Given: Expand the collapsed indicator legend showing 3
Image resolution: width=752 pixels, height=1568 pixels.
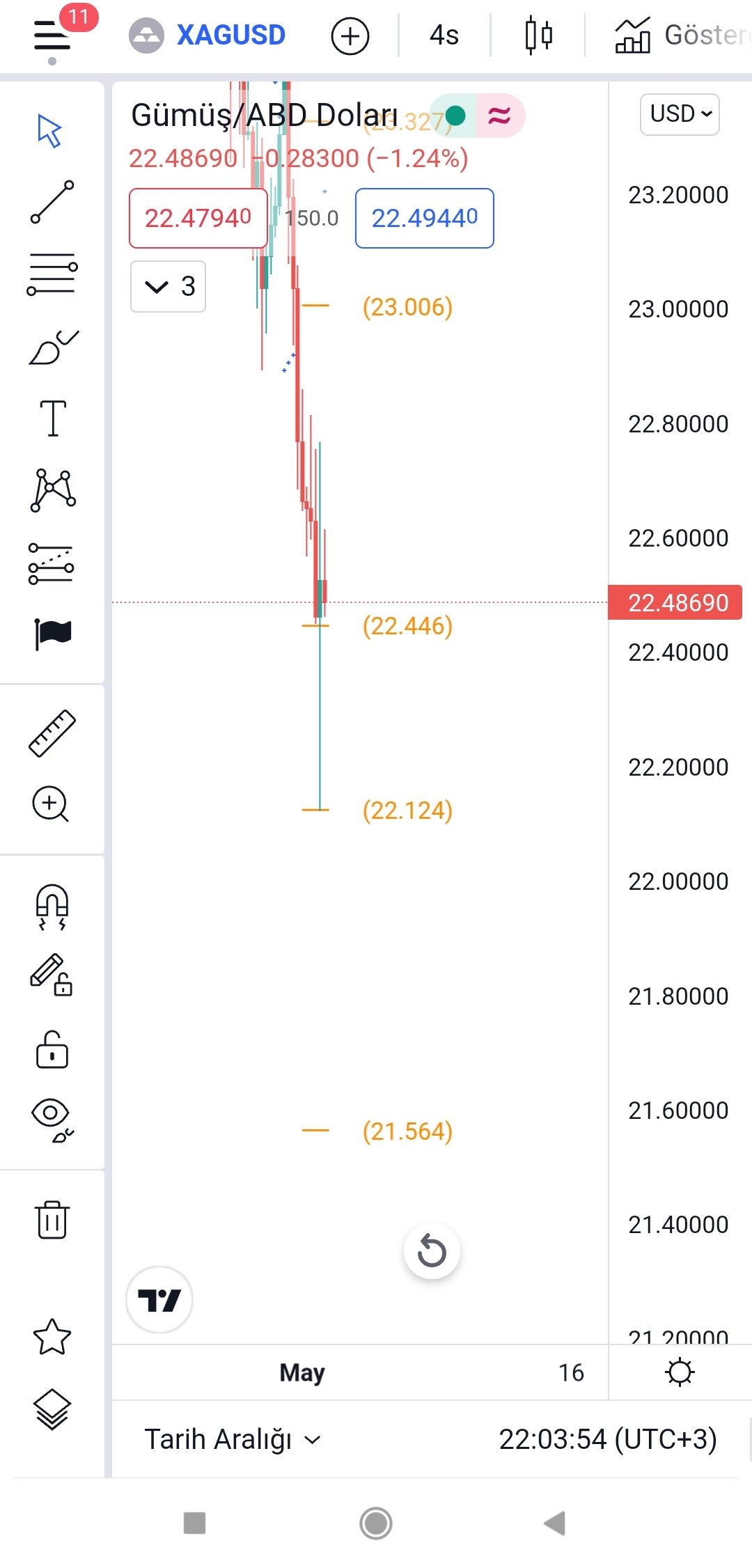Looking at the screenshot, I should click(x=168, y=286).
